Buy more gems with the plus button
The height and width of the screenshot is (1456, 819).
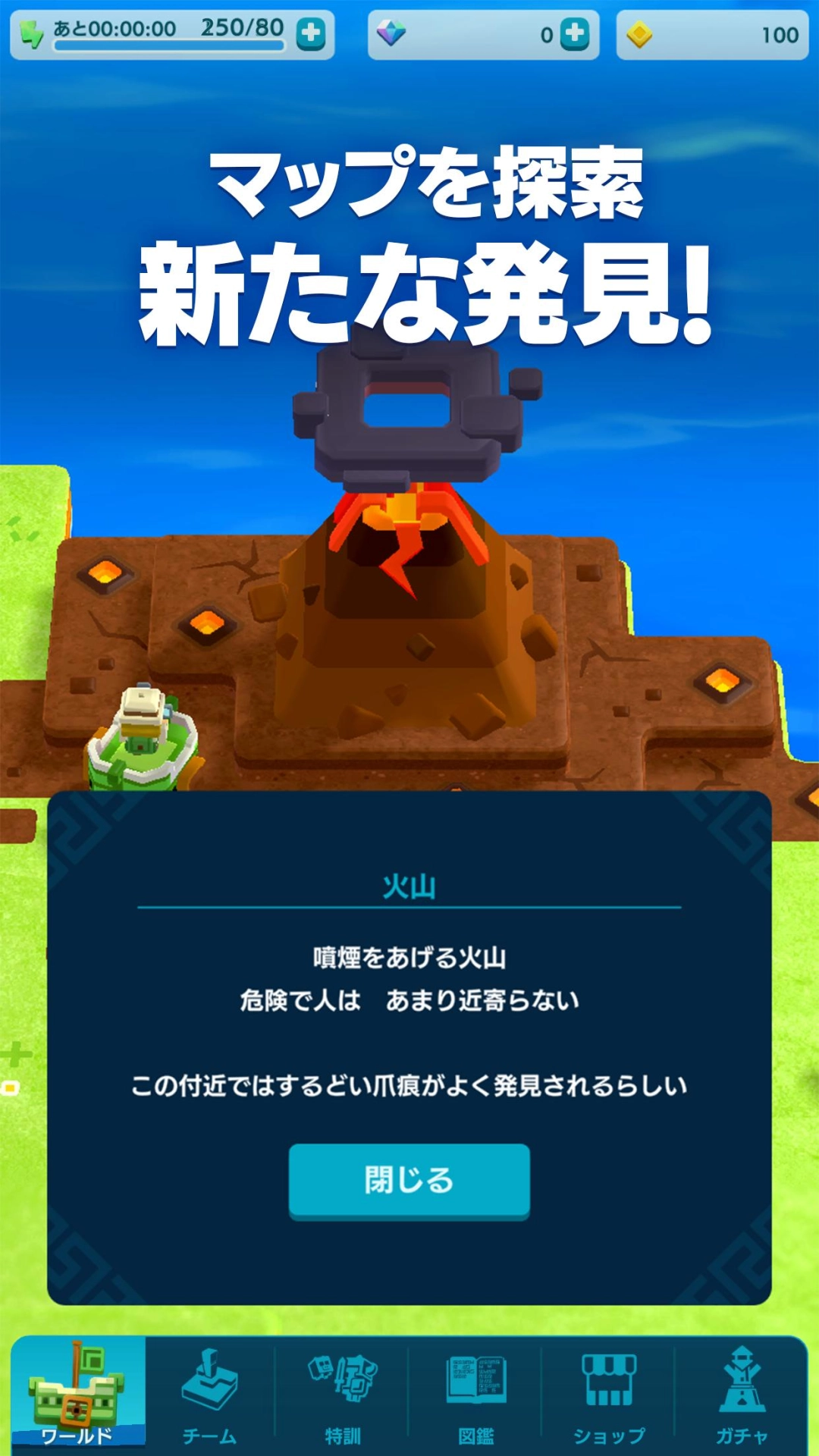pos(574,34)
